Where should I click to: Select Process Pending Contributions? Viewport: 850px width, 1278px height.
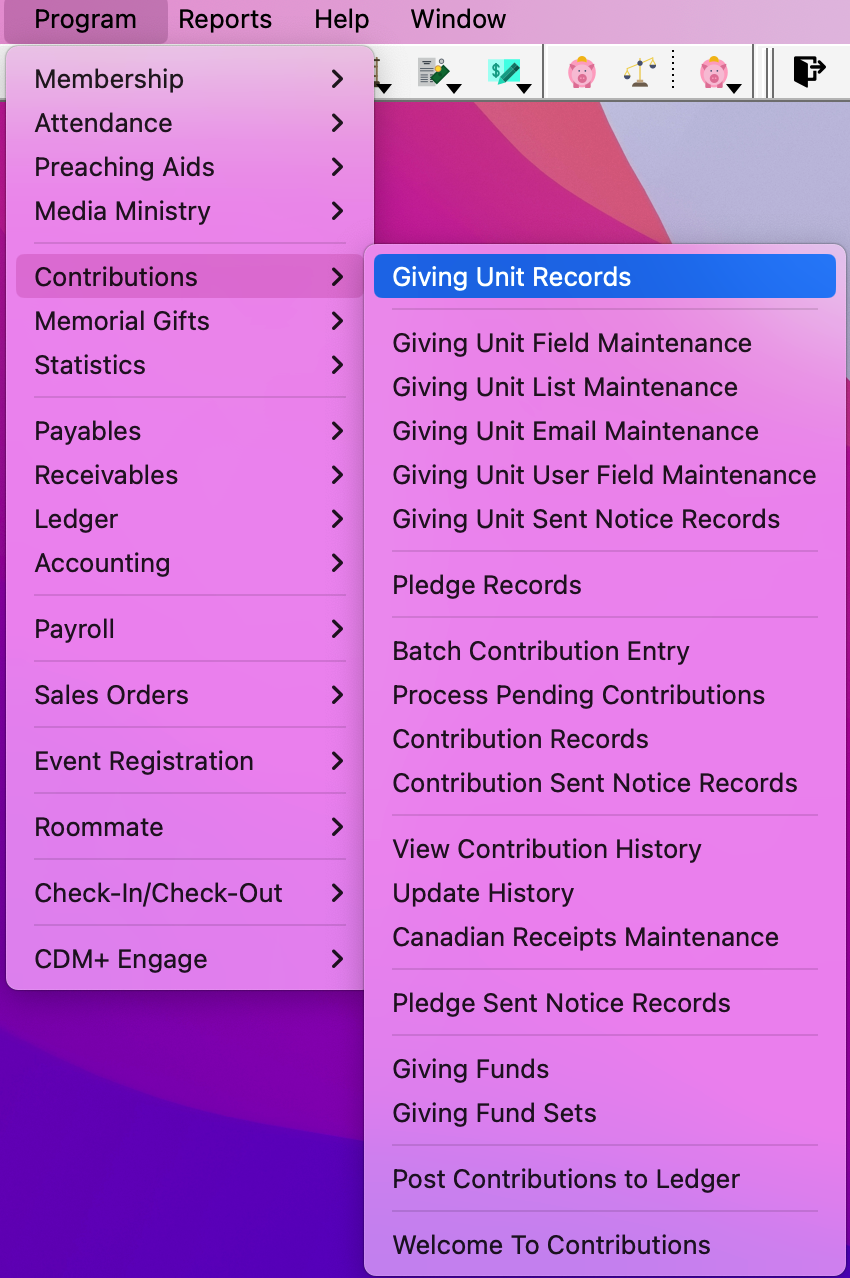point(578,695)
